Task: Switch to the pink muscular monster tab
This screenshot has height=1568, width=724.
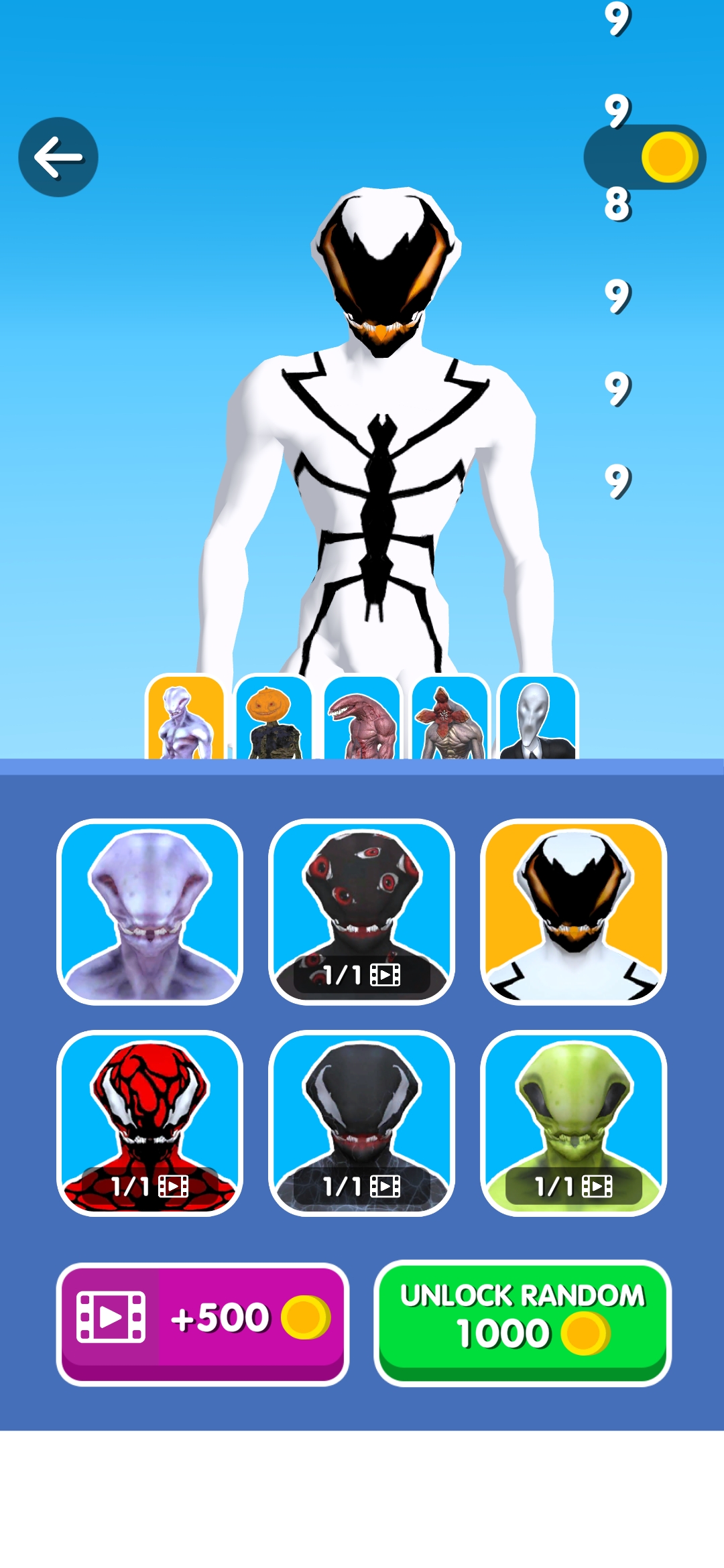Action: click(x=362, y=718)
